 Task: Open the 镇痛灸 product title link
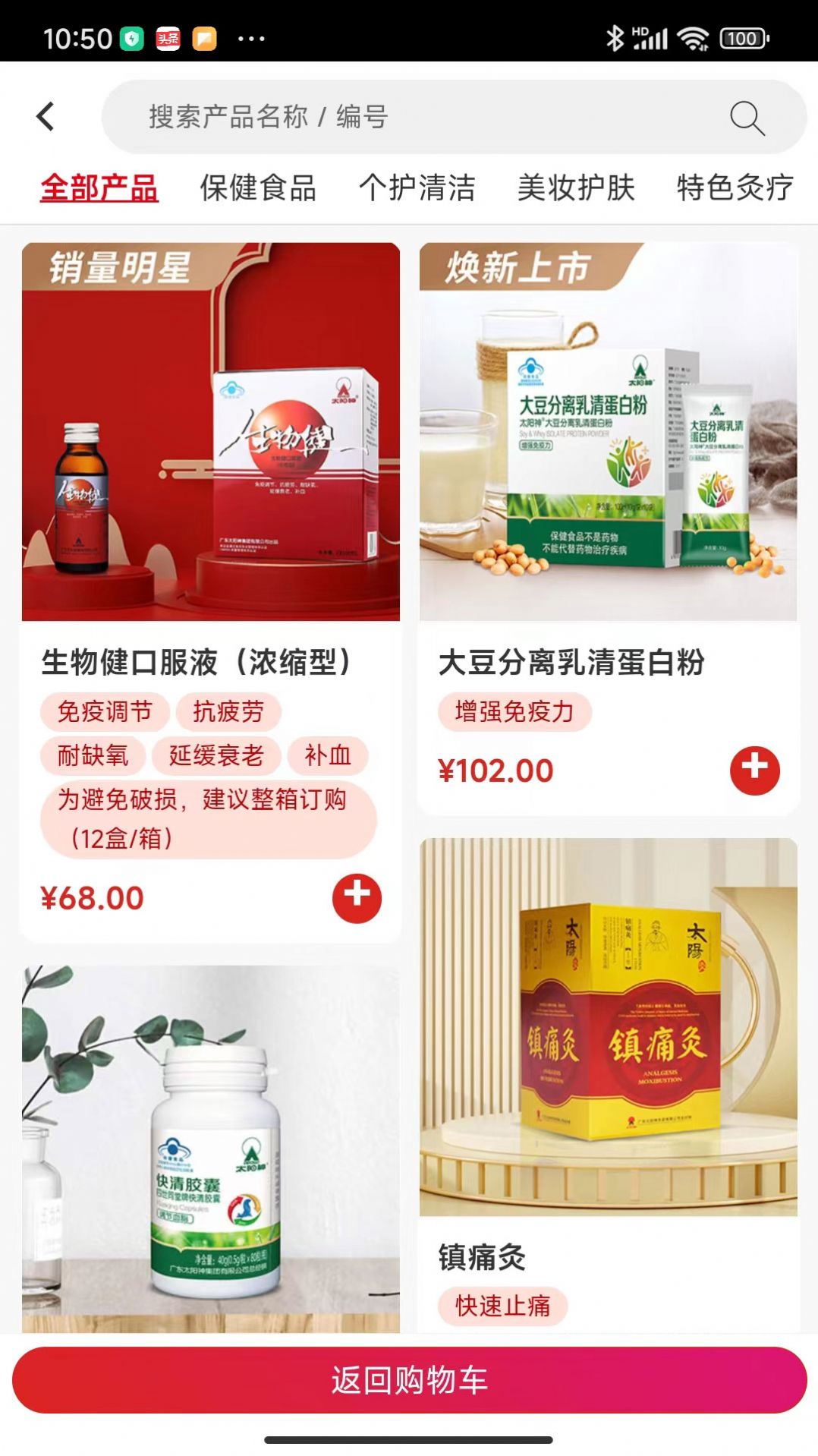point(482,1257)
